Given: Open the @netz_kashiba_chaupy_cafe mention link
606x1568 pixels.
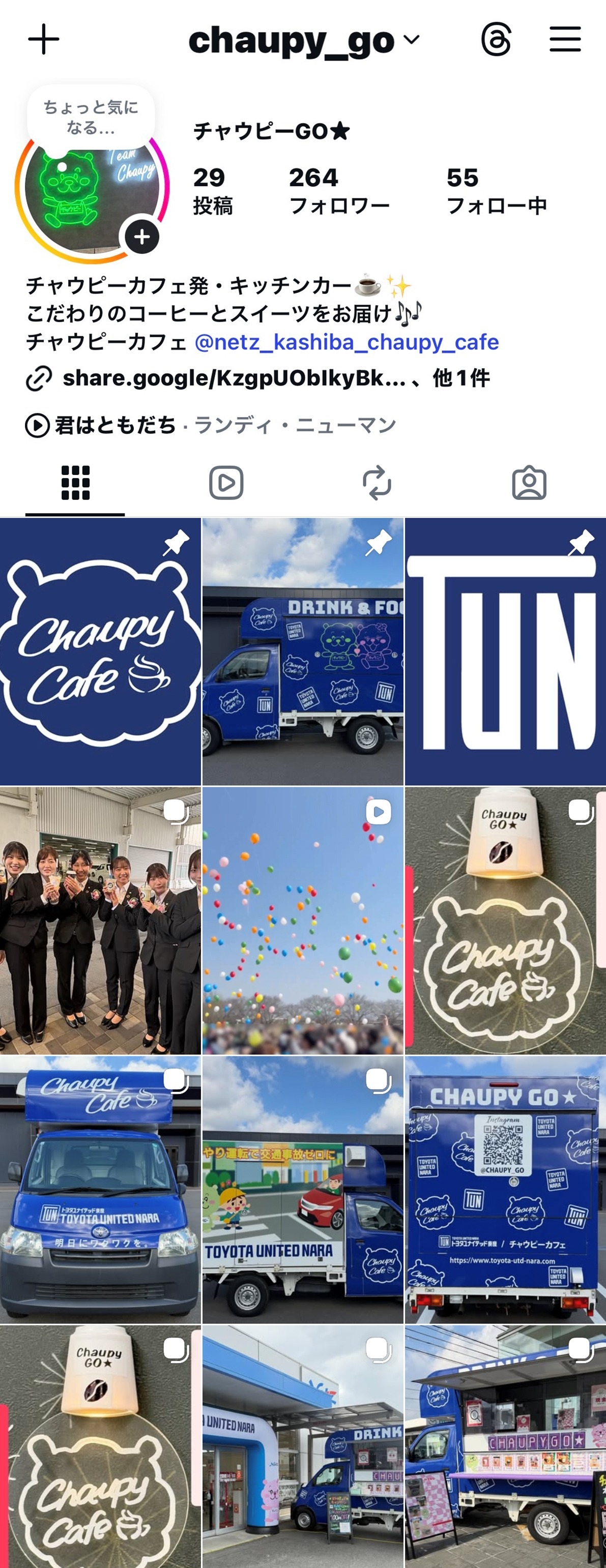Looking at the screenshot, I should pos(346,342).
